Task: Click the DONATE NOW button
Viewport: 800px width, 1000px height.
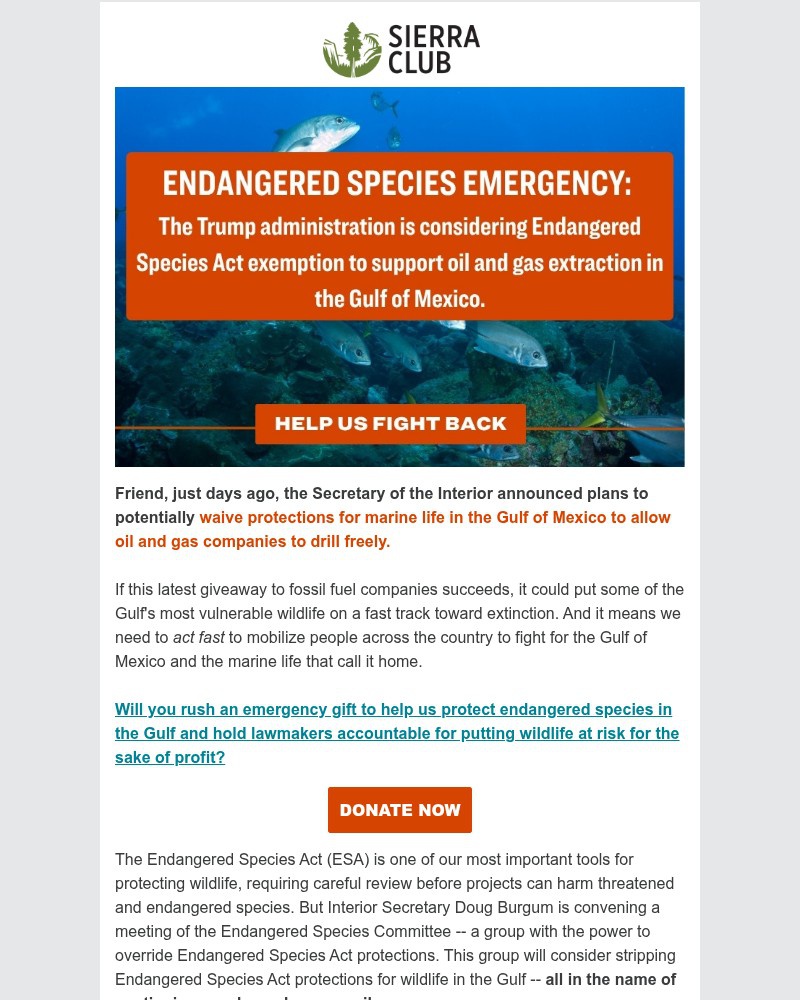Action: point(400,810)
